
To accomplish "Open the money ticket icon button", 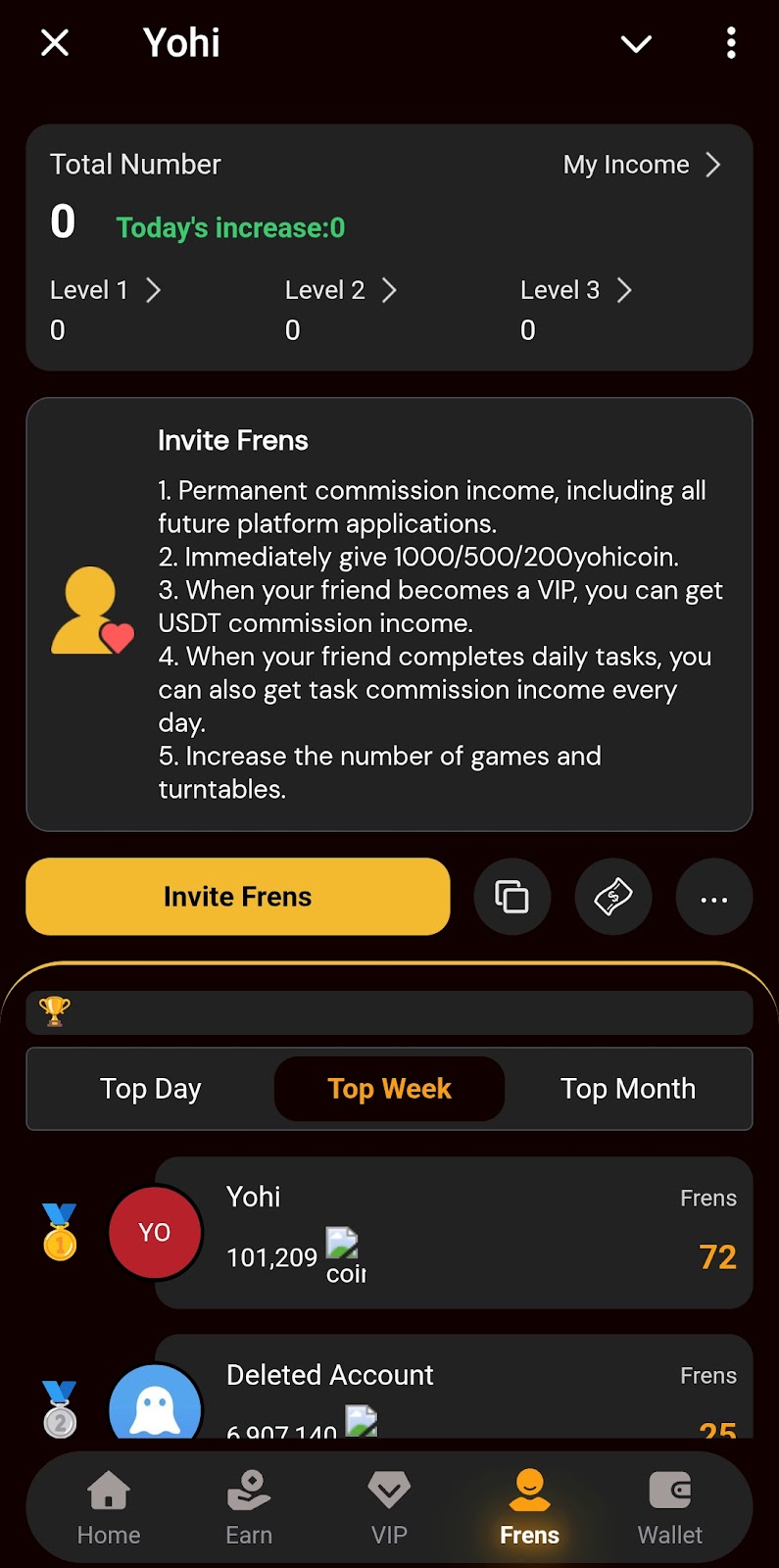I will 613,897.
